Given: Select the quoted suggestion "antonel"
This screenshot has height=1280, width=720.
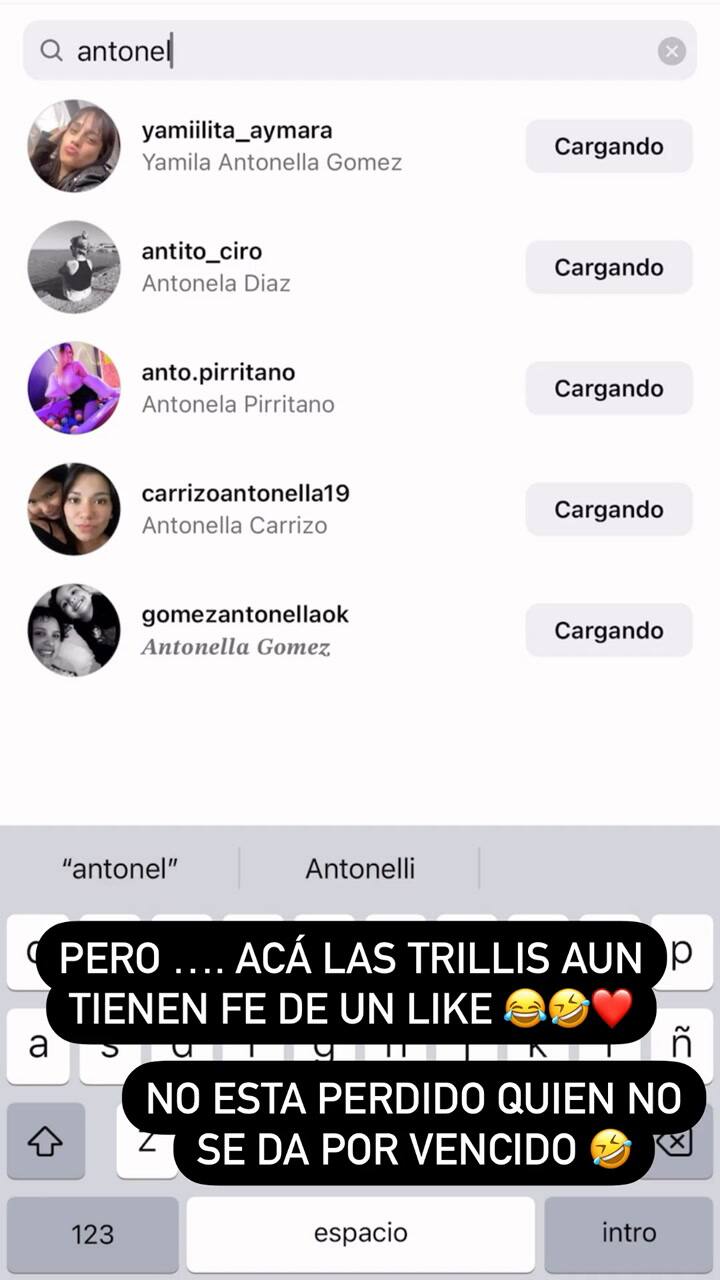Looking at the screenshot, I should pyautogui.click(x=120, y=868).
